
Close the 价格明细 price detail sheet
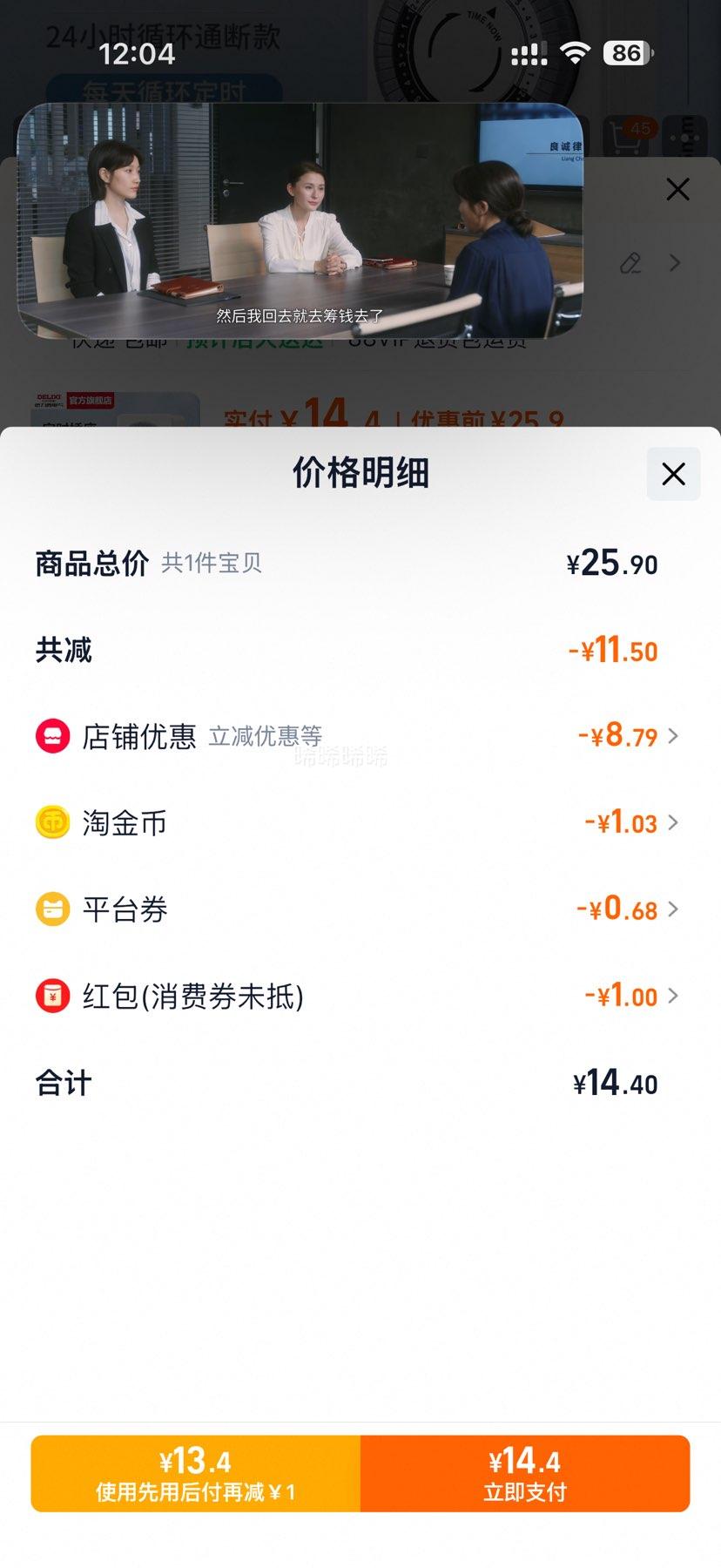pos(673,474)
